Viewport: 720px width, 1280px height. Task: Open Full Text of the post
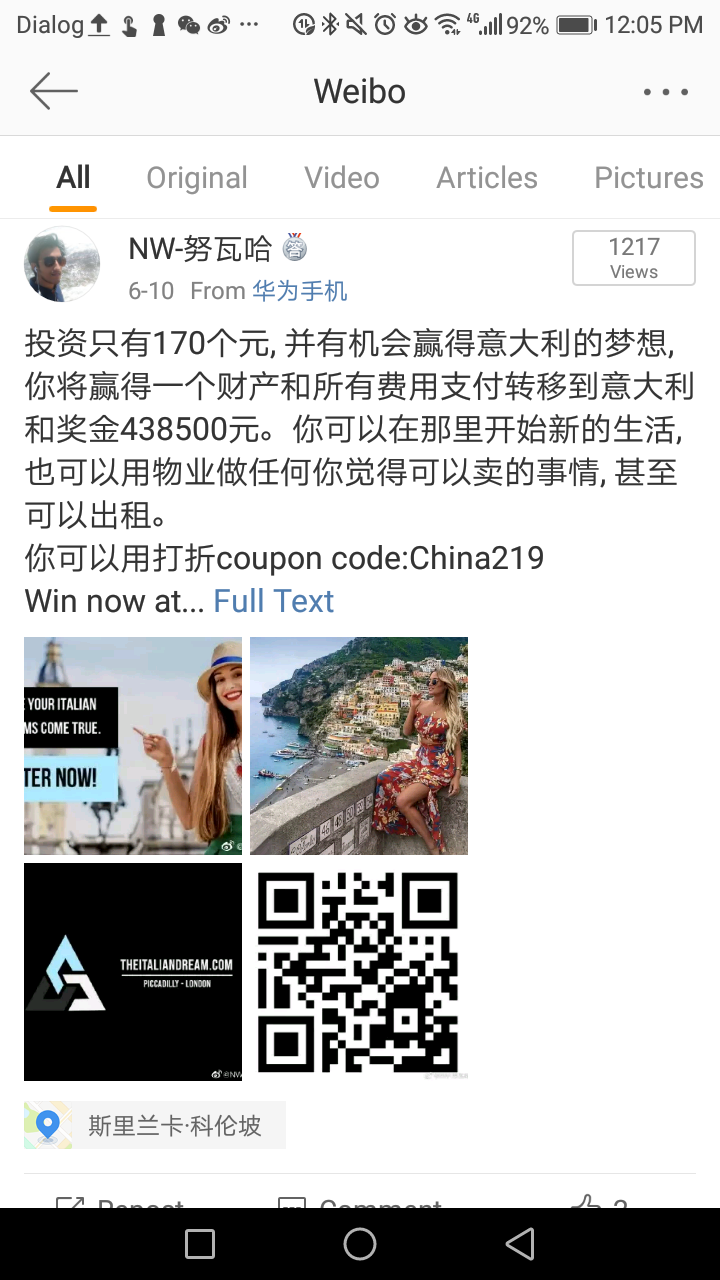[273, 600]
